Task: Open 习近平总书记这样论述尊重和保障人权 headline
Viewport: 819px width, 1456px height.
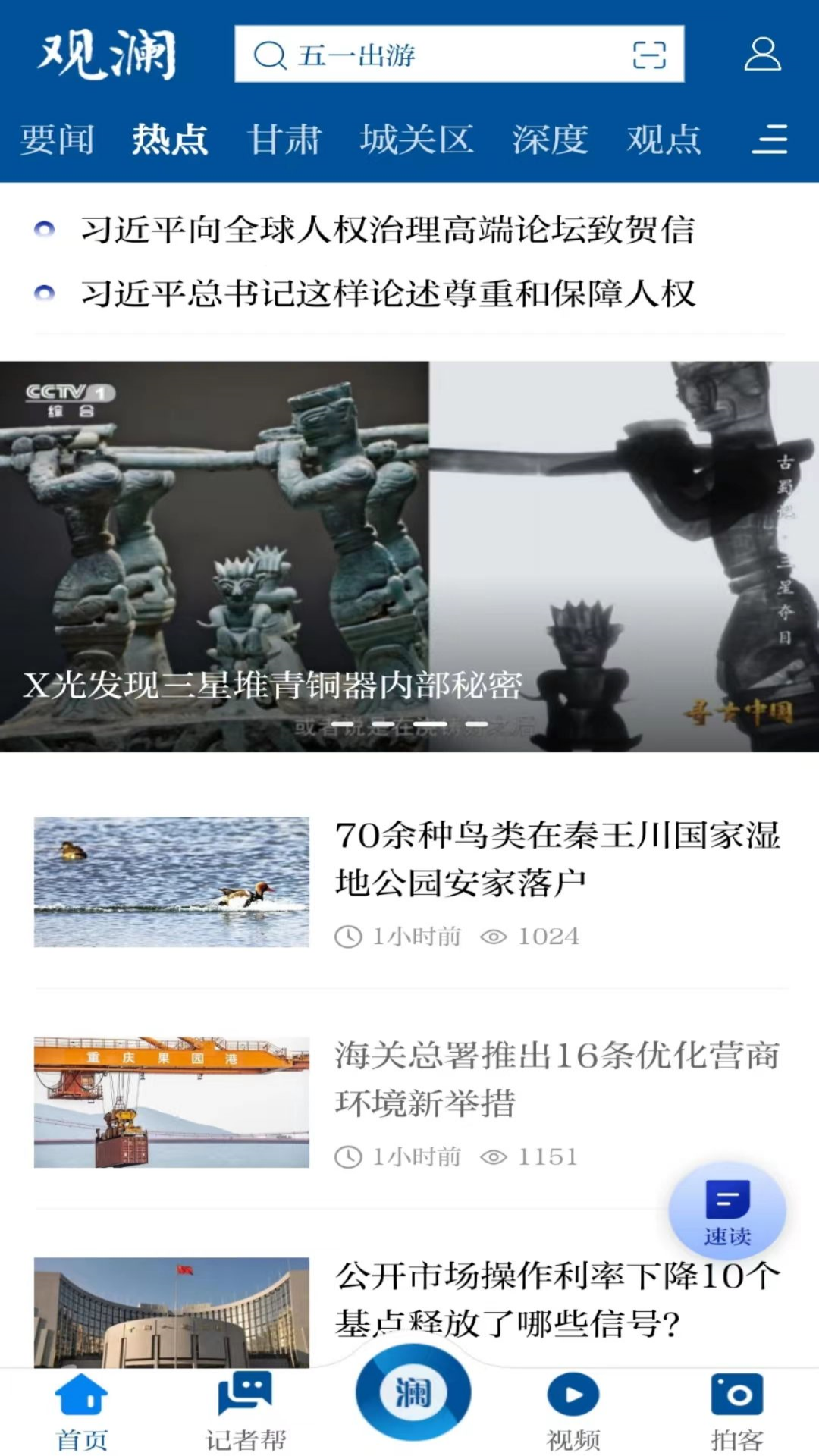Action: point(387,293)
